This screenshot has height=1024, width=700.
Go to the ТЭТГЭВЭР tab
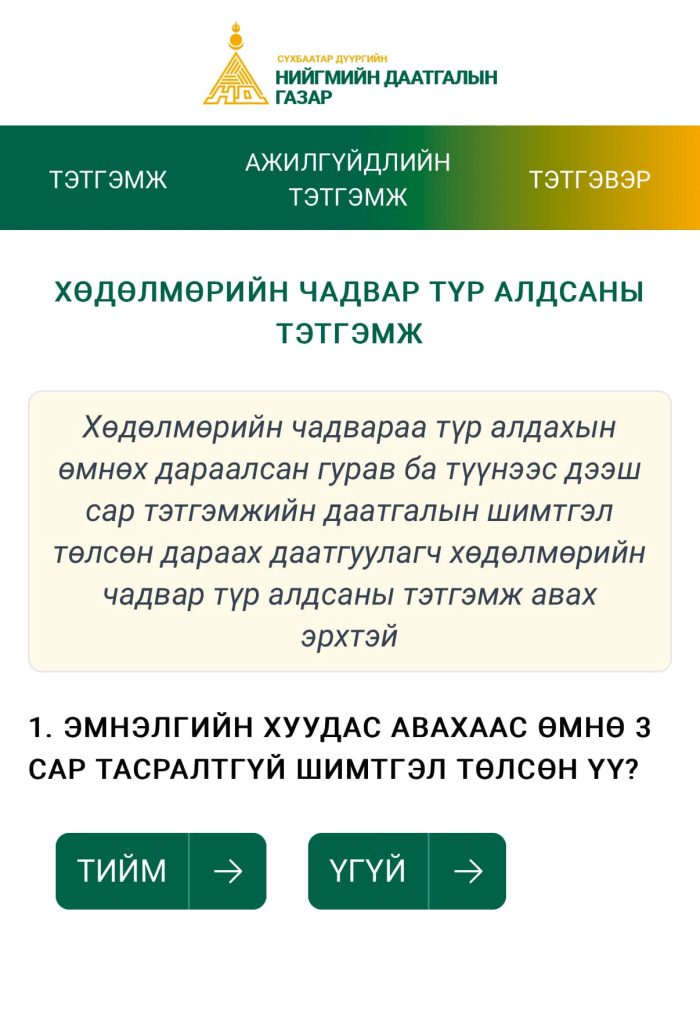coord(590,180)
